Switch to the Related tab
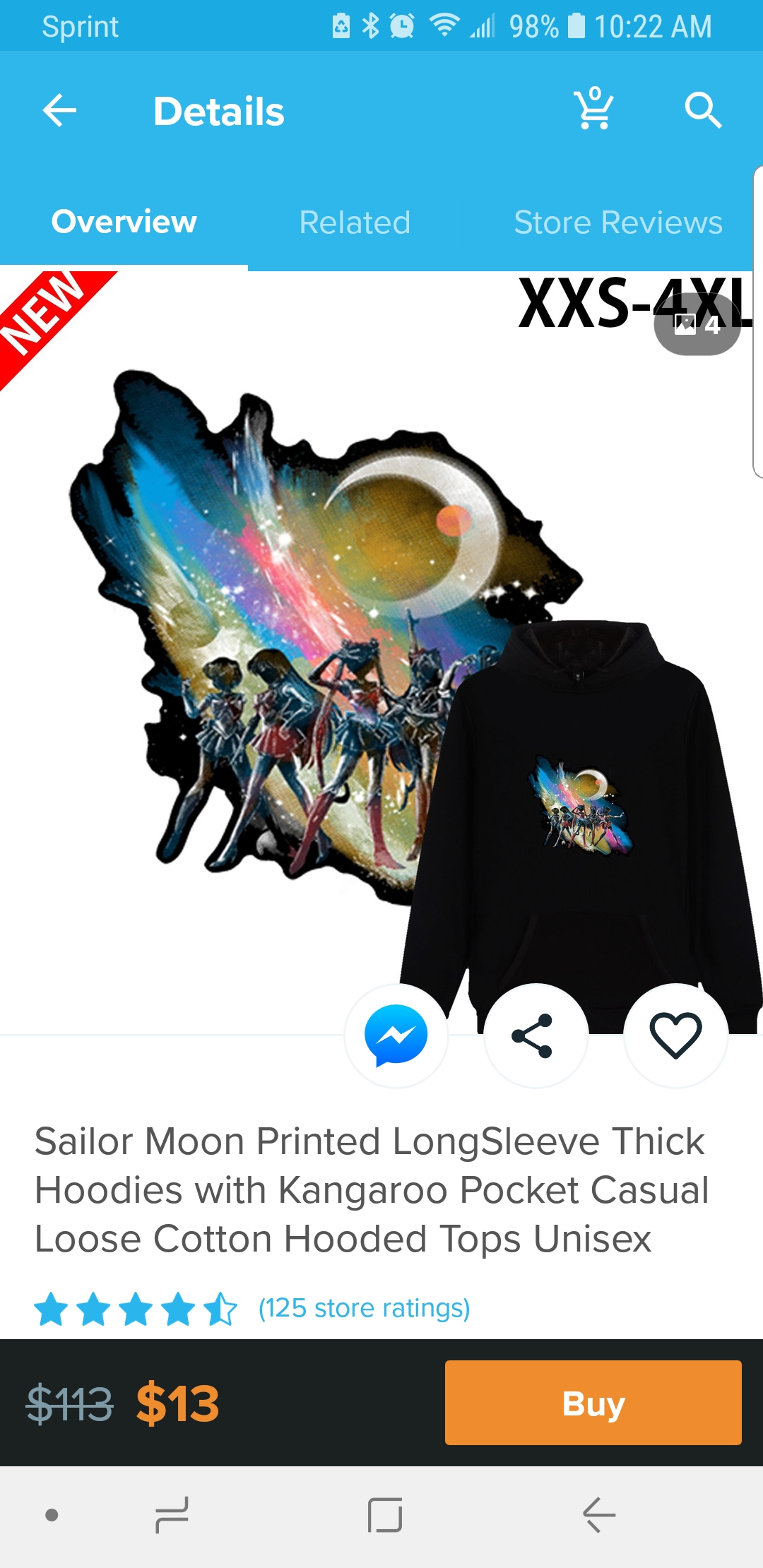The image size is (763, 1568). pos(355,222)
